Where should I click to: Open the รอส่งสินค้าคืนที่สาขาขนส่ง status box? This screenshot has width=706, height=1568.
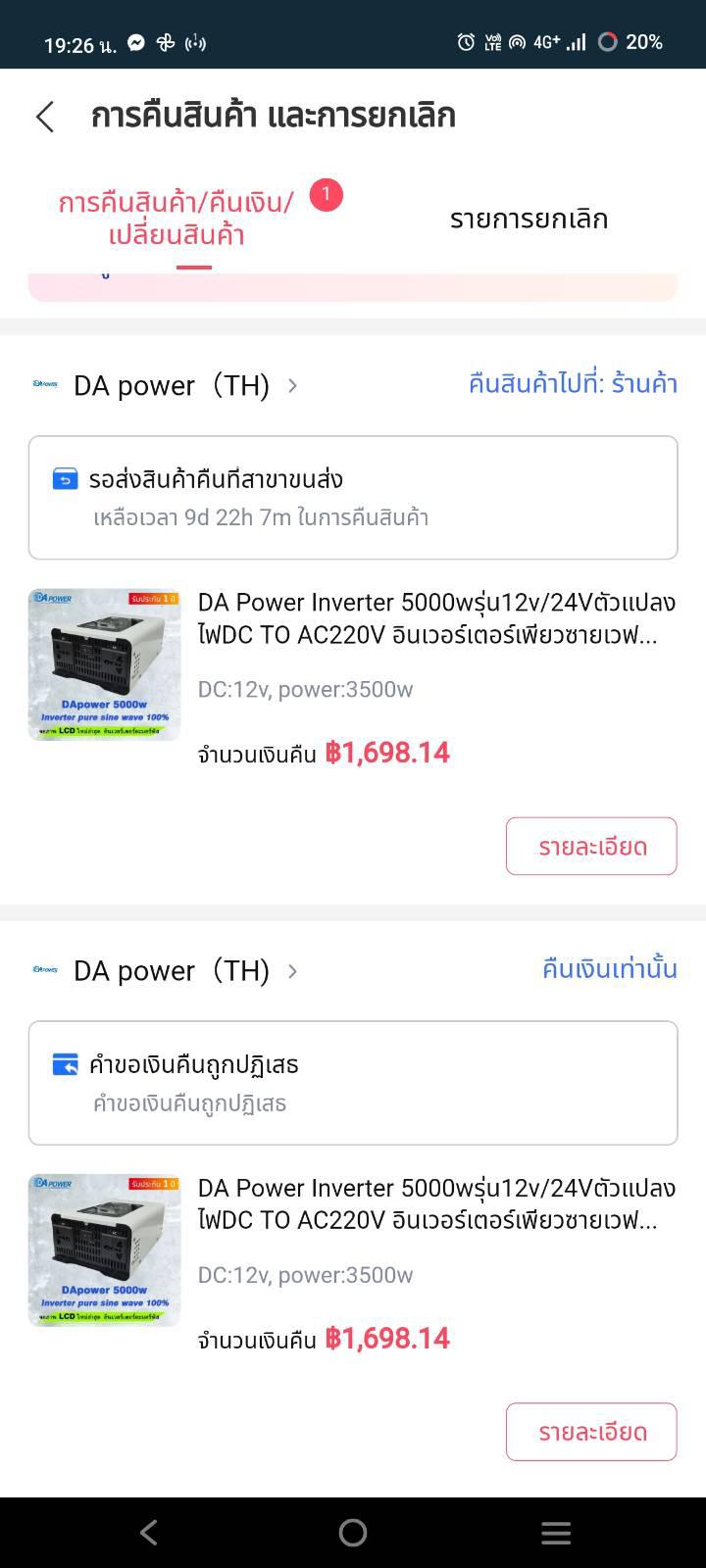coord(353,498)
